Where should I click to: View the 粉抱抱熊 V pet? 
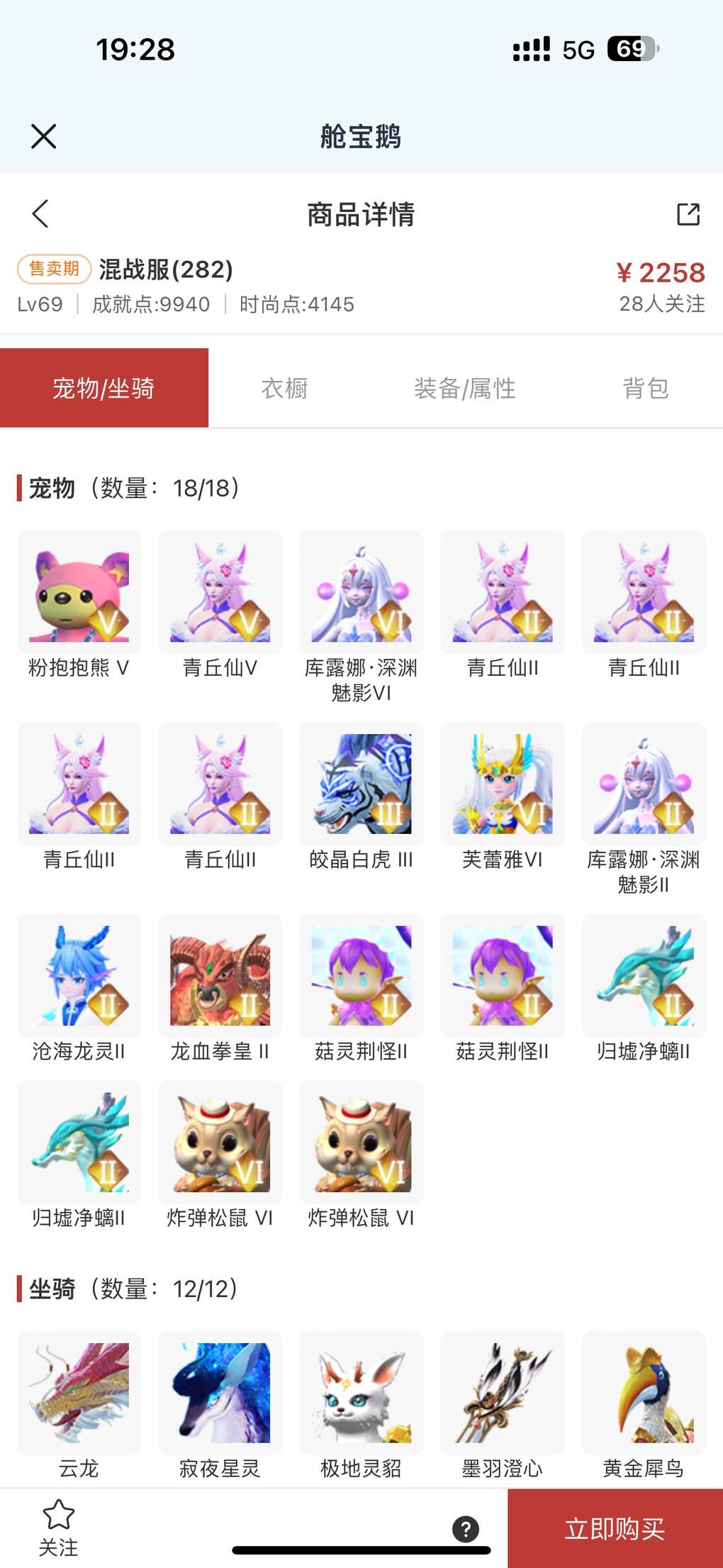pos(79,592)
